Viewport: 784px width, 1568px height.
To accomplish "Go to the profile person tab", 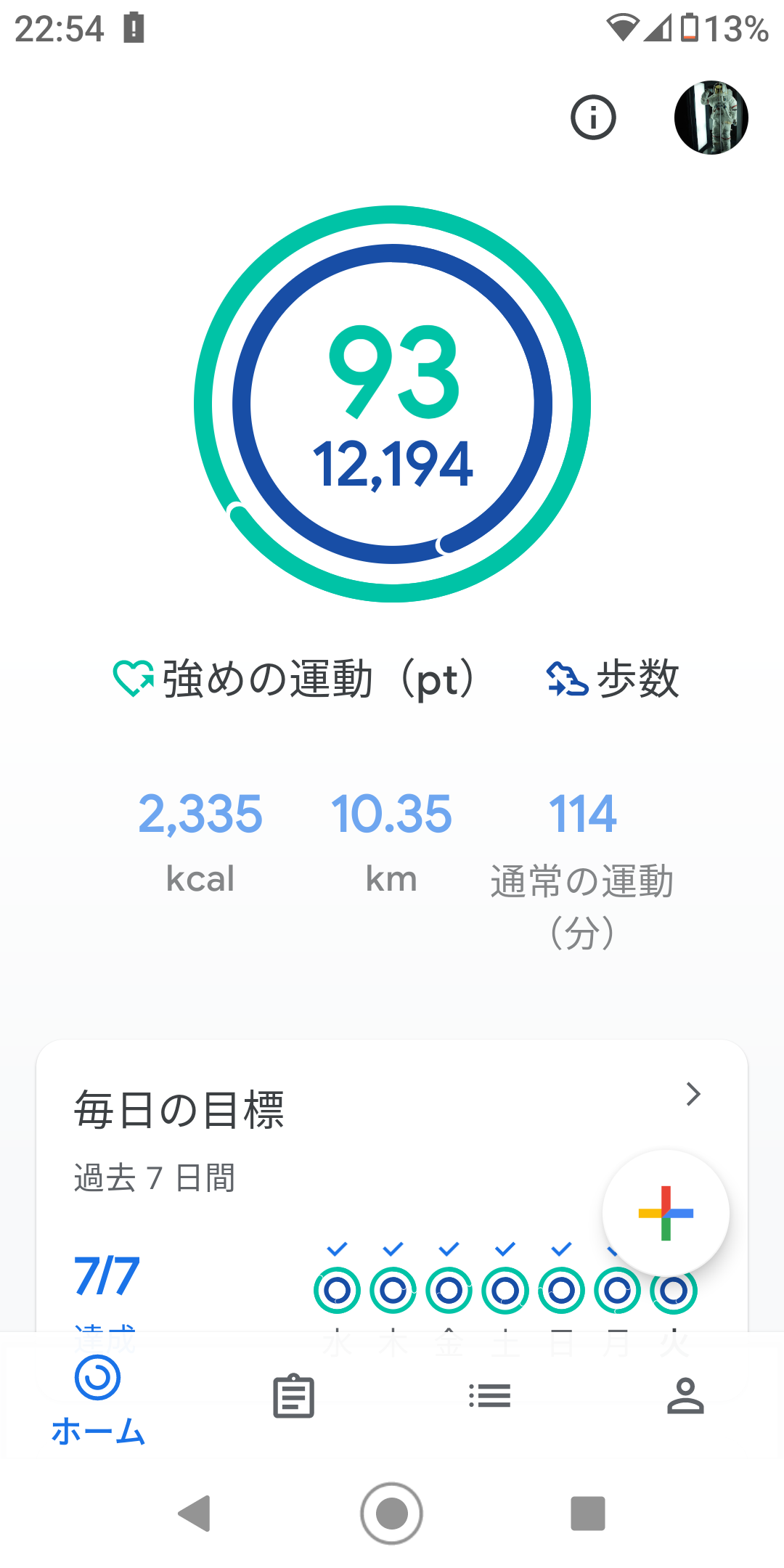I will click(685, 1395).
